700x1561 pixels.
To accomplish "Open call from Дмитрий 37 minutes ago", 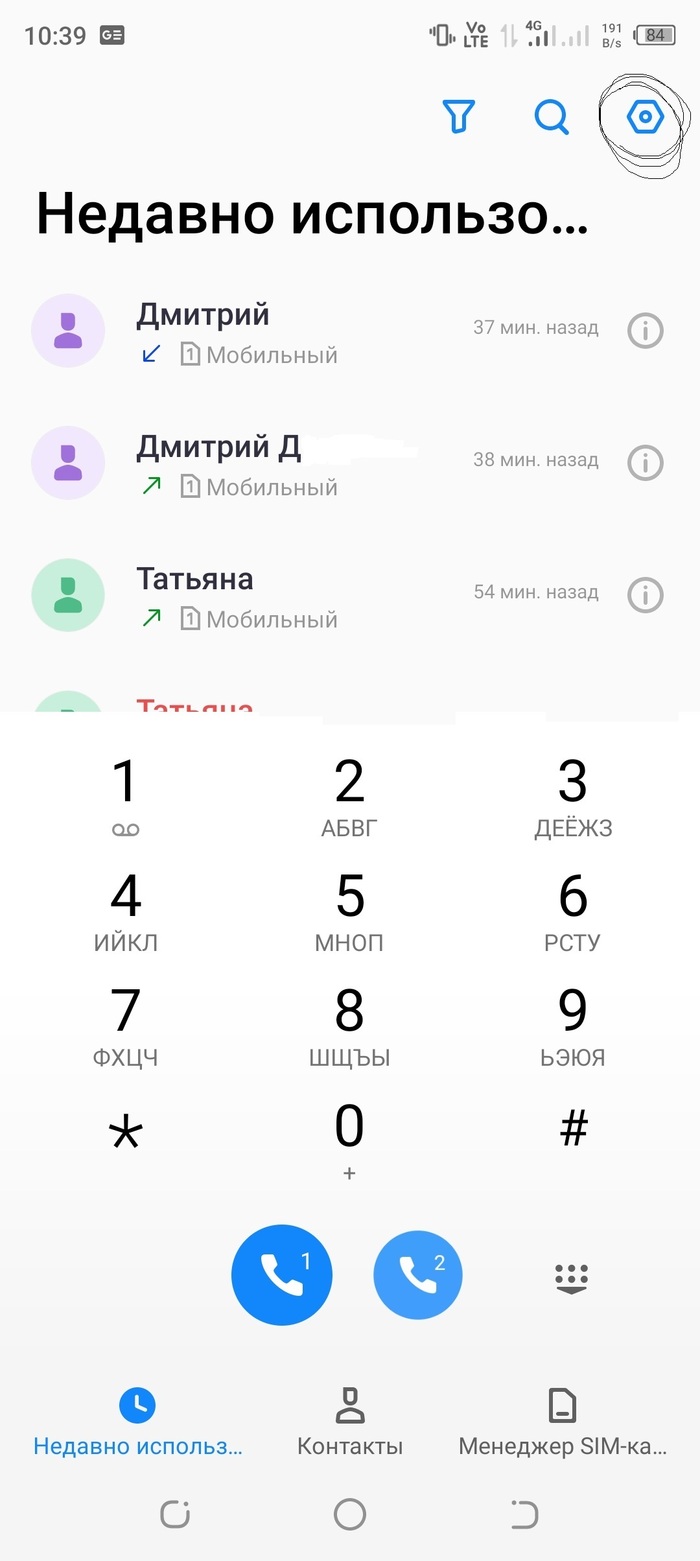I will click(300, 332).
